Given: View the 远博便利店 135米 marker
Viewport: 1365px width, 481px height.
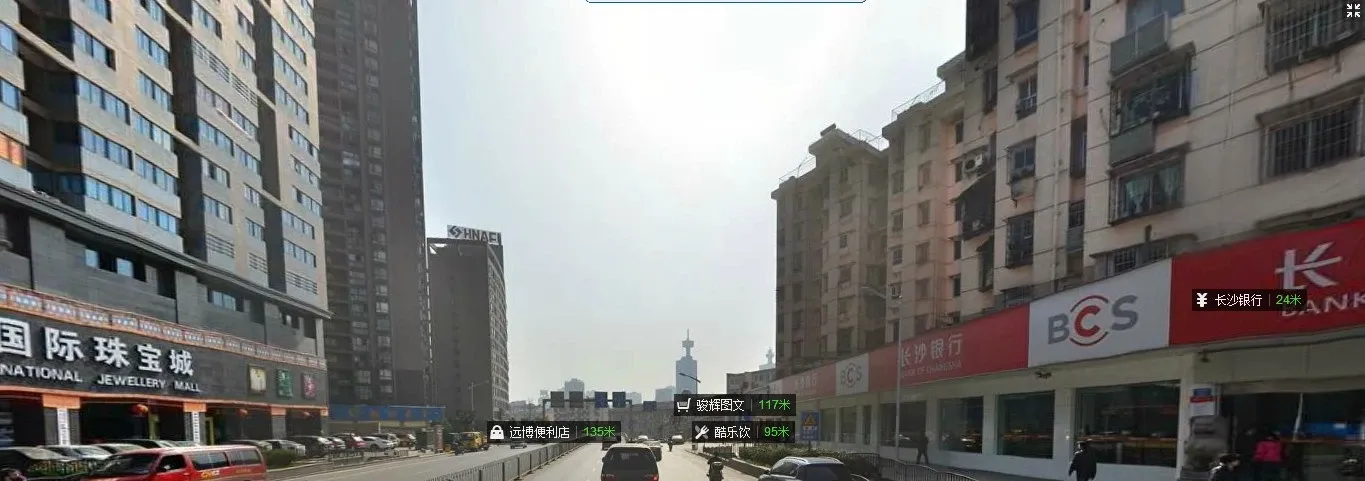Looking at the screenshot, I should pos(553,432).
